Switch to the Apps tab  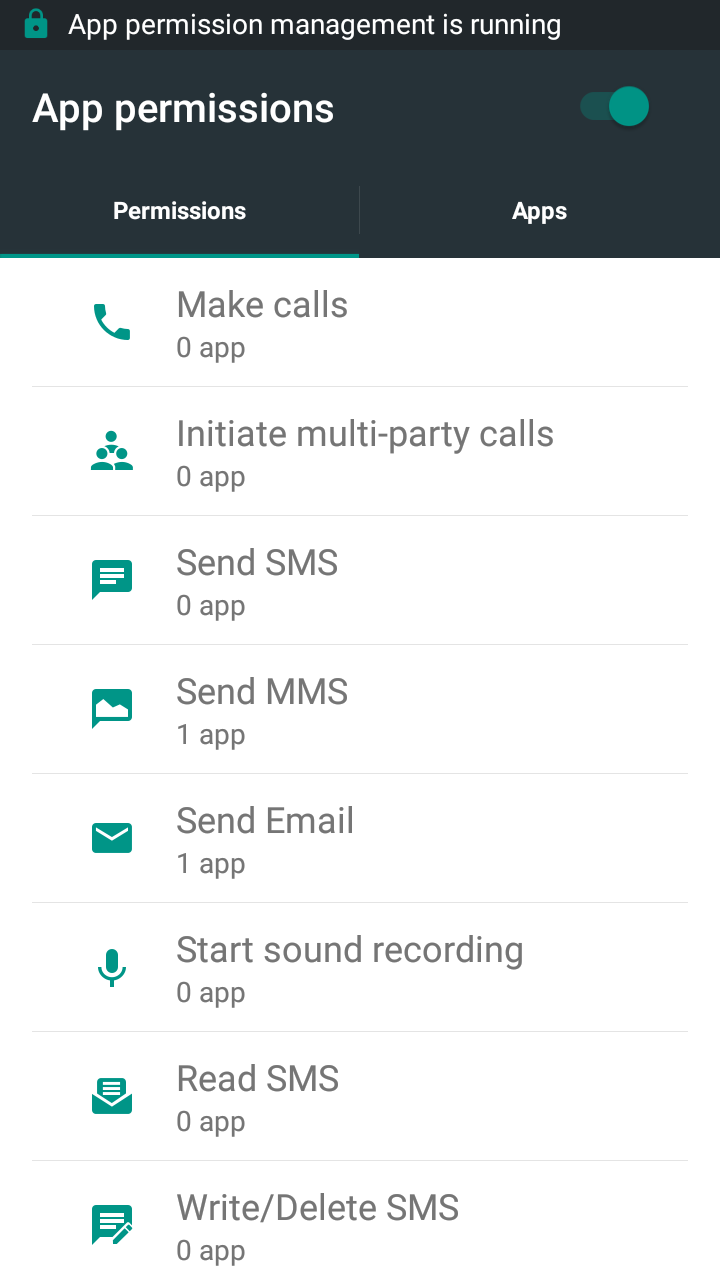540,211
